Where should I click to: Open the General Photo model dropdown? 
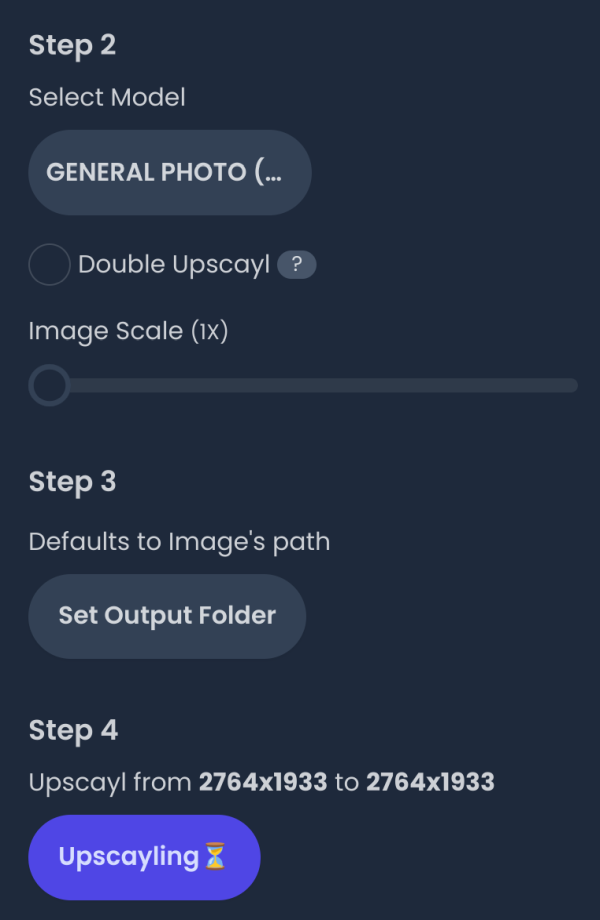tap(169, 172)
